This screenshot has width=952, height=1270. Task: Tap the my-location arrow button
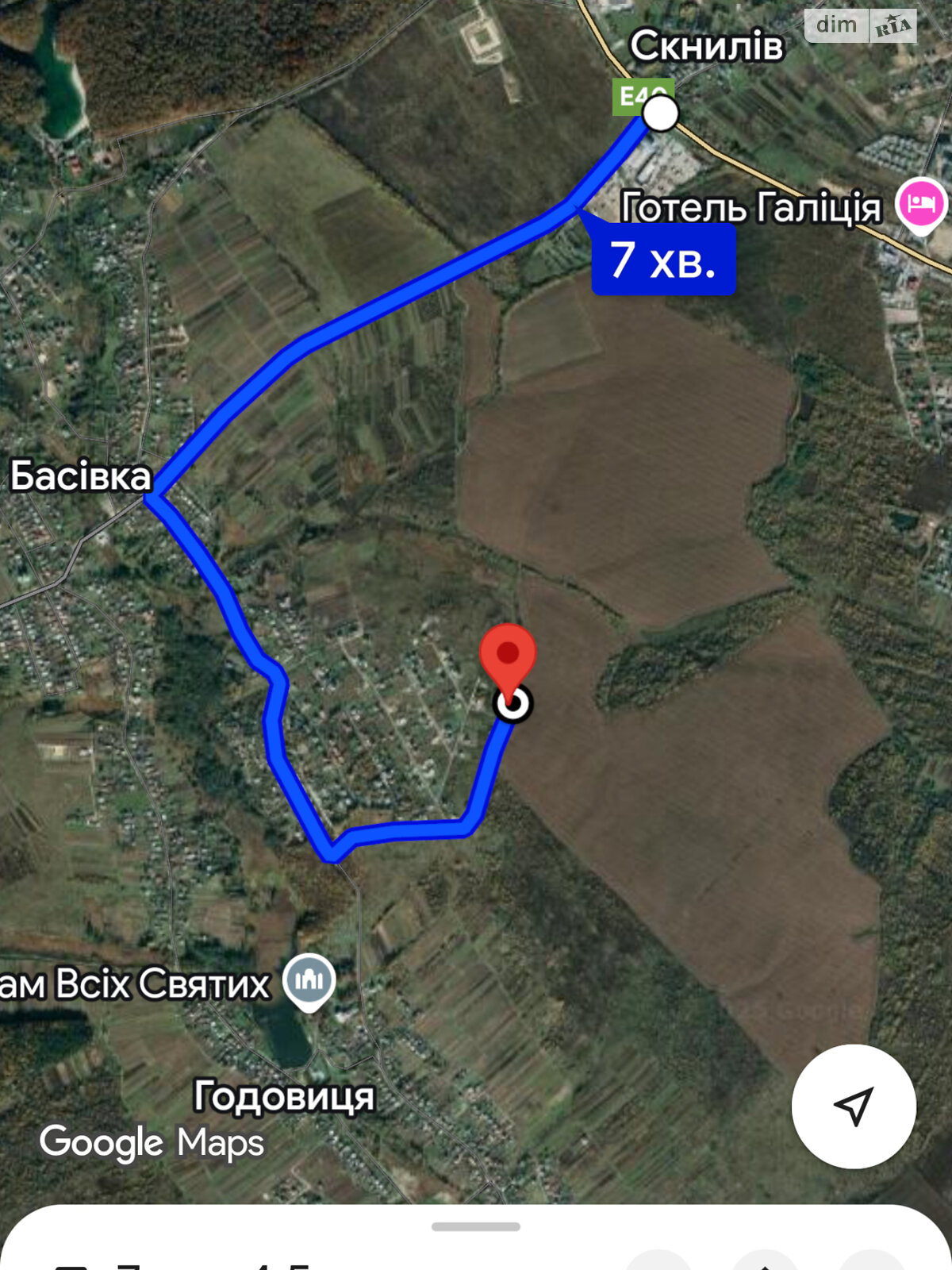pos(854,1106)
